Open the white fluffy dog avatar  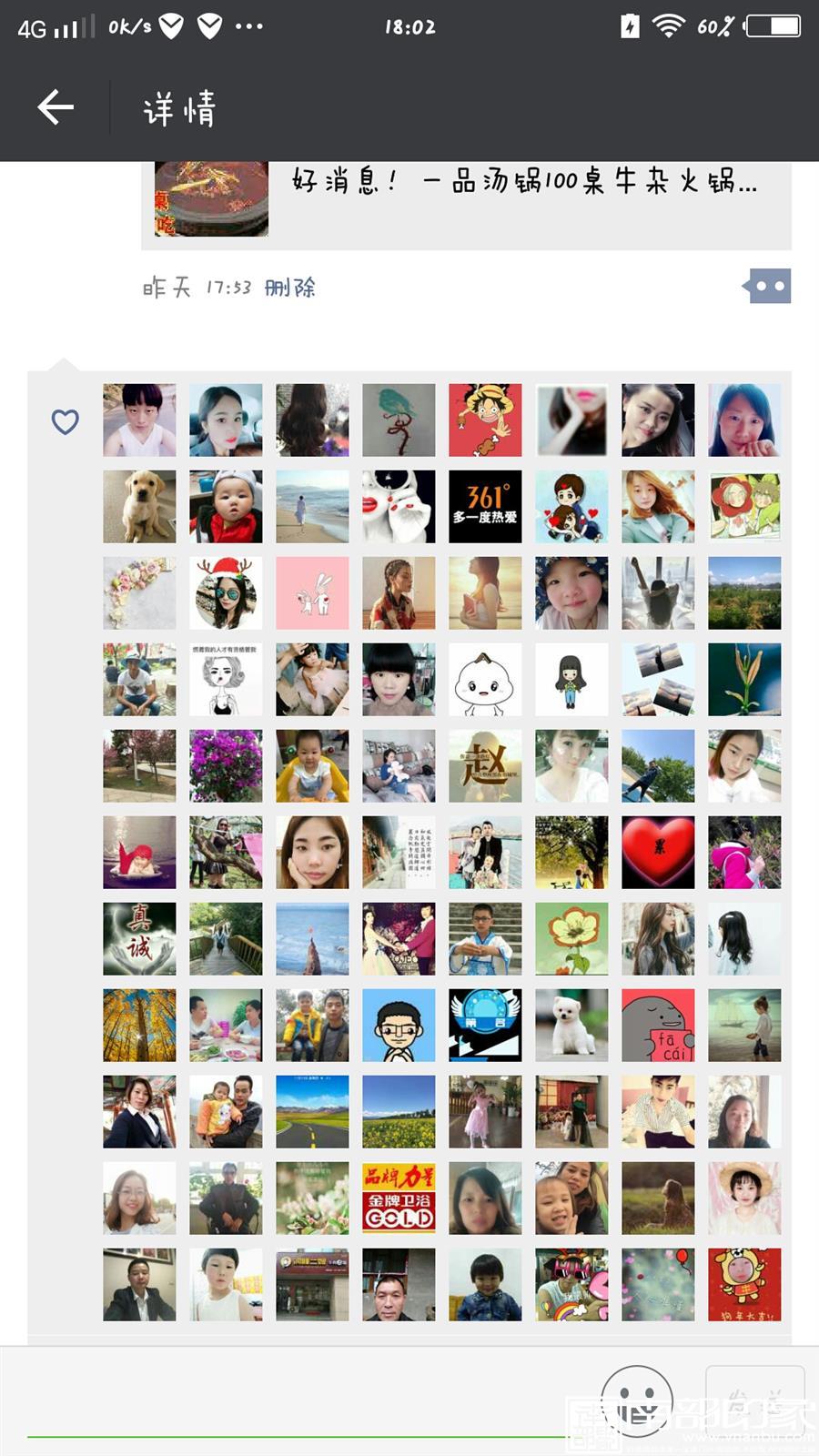tap(571, 1026)
